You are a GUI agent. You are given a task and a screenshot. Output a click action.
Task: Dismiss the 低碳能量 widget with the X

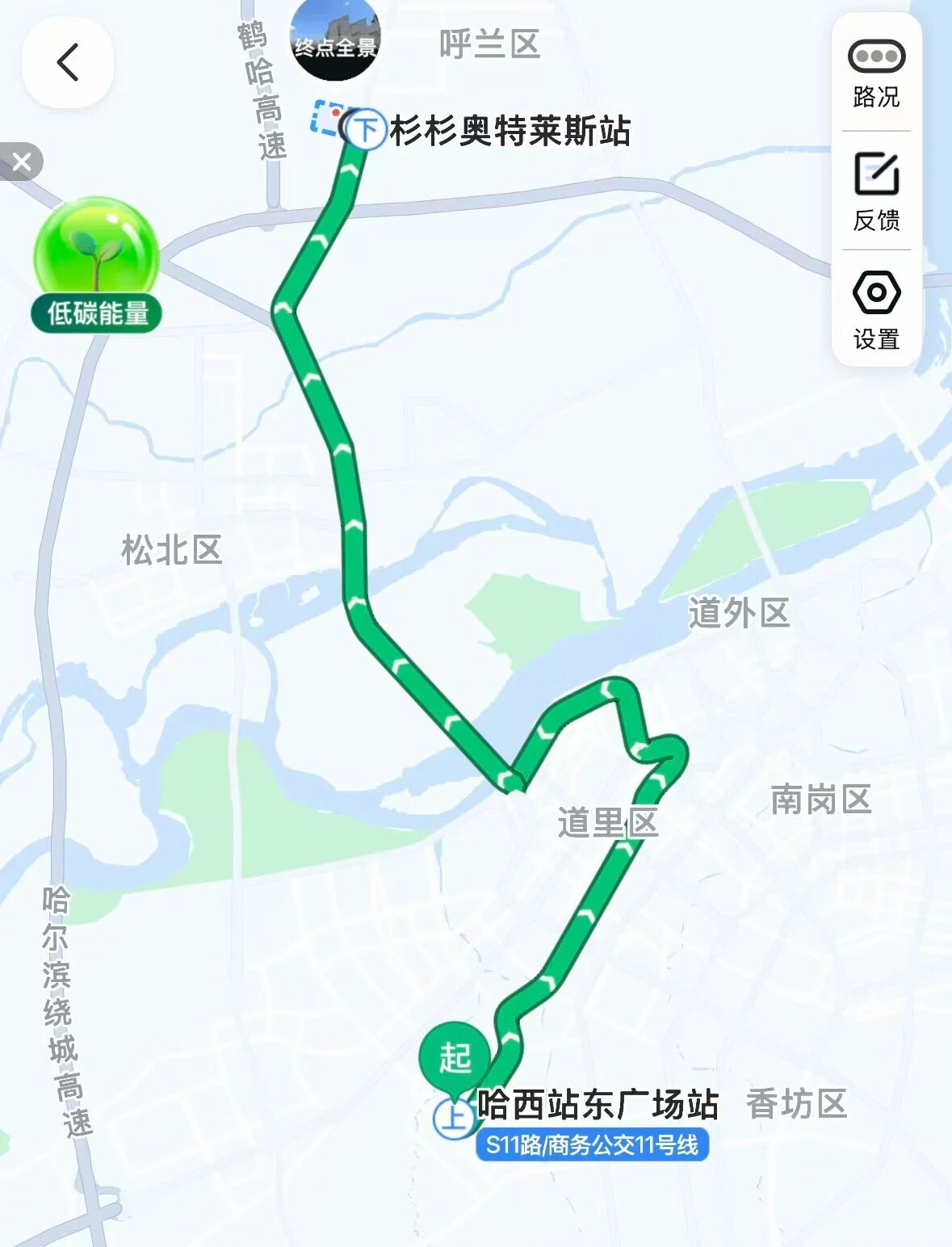coord(22,162)
